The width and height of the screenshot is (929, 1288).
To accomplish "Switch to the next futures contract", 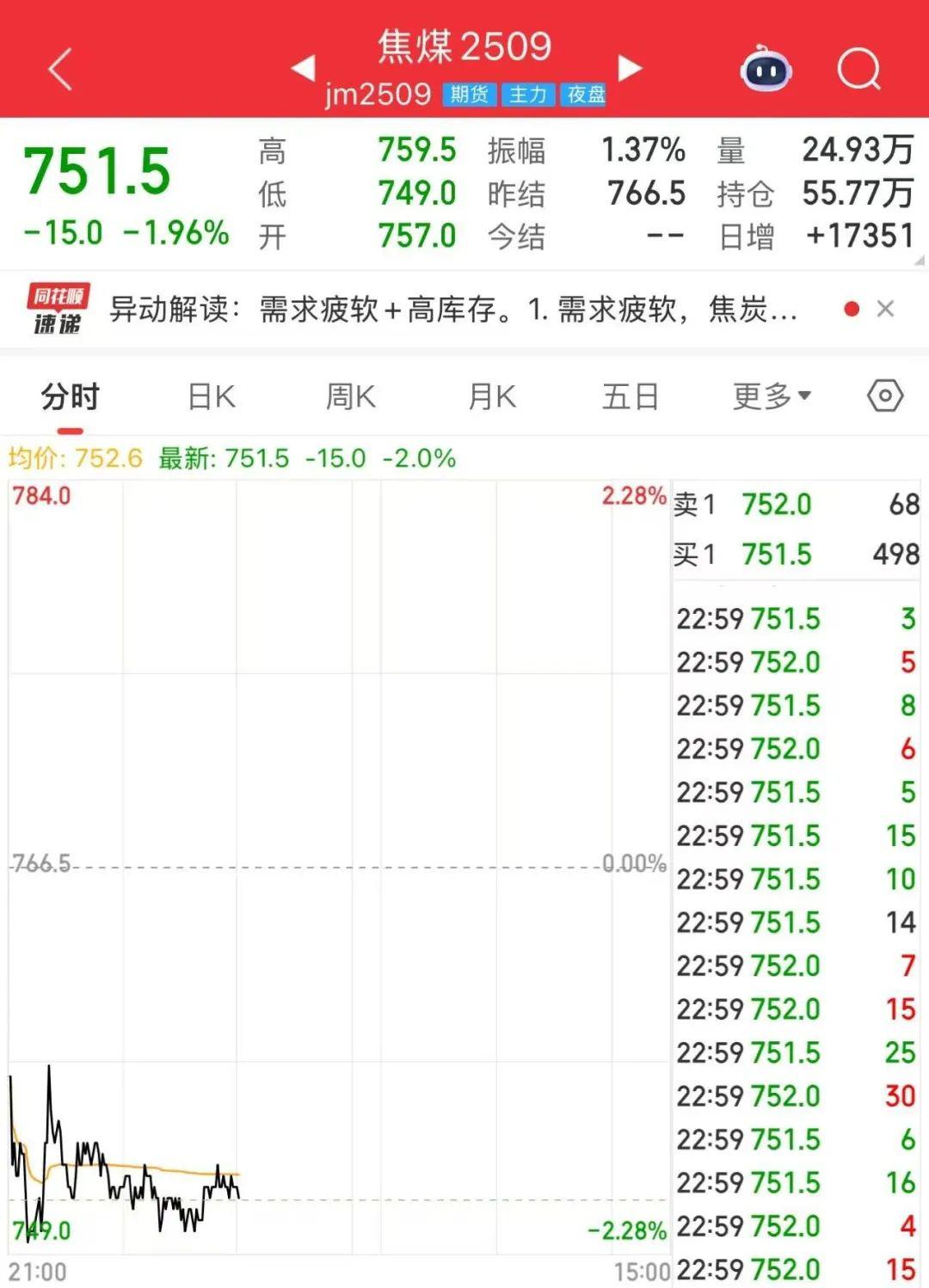I will 630,68.
